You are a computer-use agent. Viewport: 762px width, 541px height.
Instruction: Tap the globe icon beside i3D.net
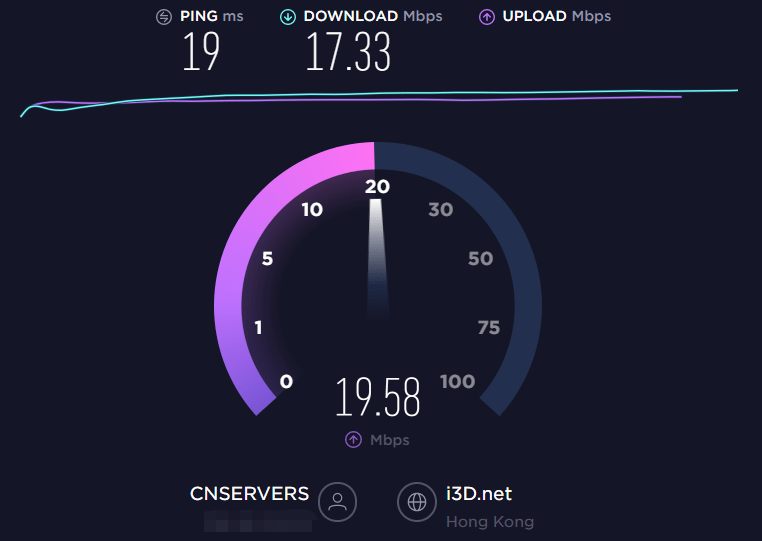point(417,502)
